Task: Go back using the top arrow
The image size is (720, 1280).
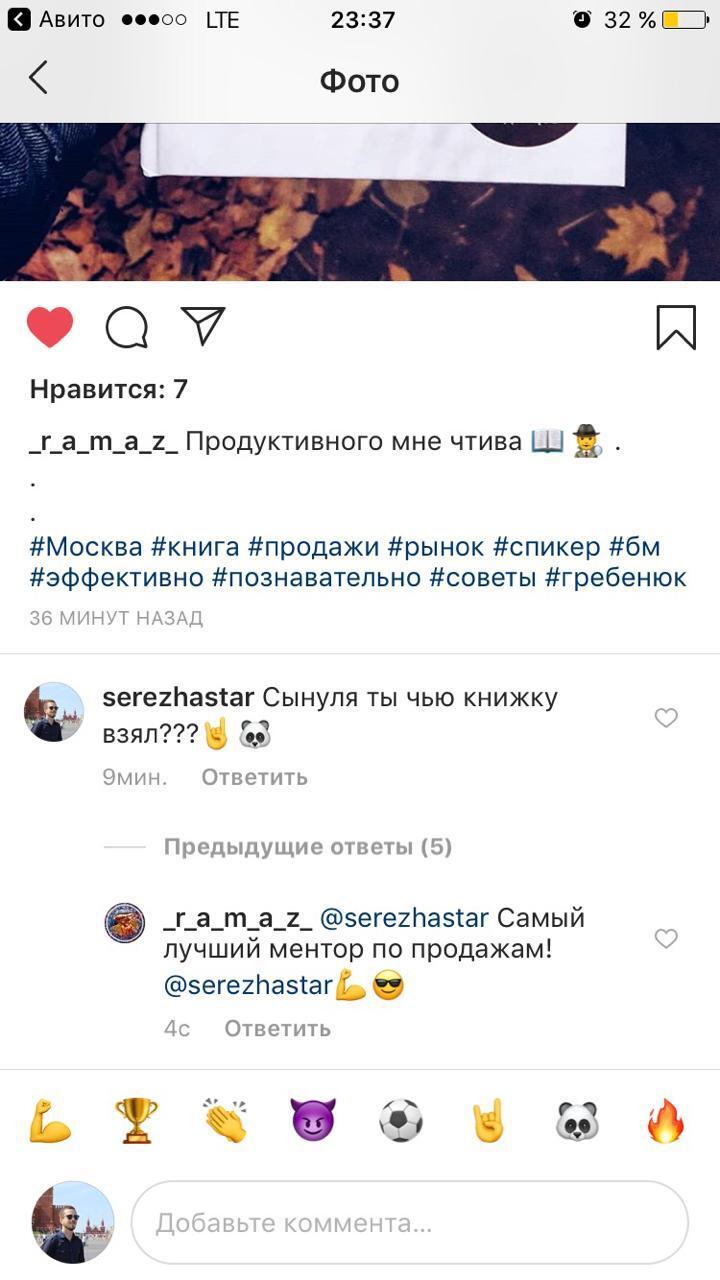Action: tap(38, 78)
